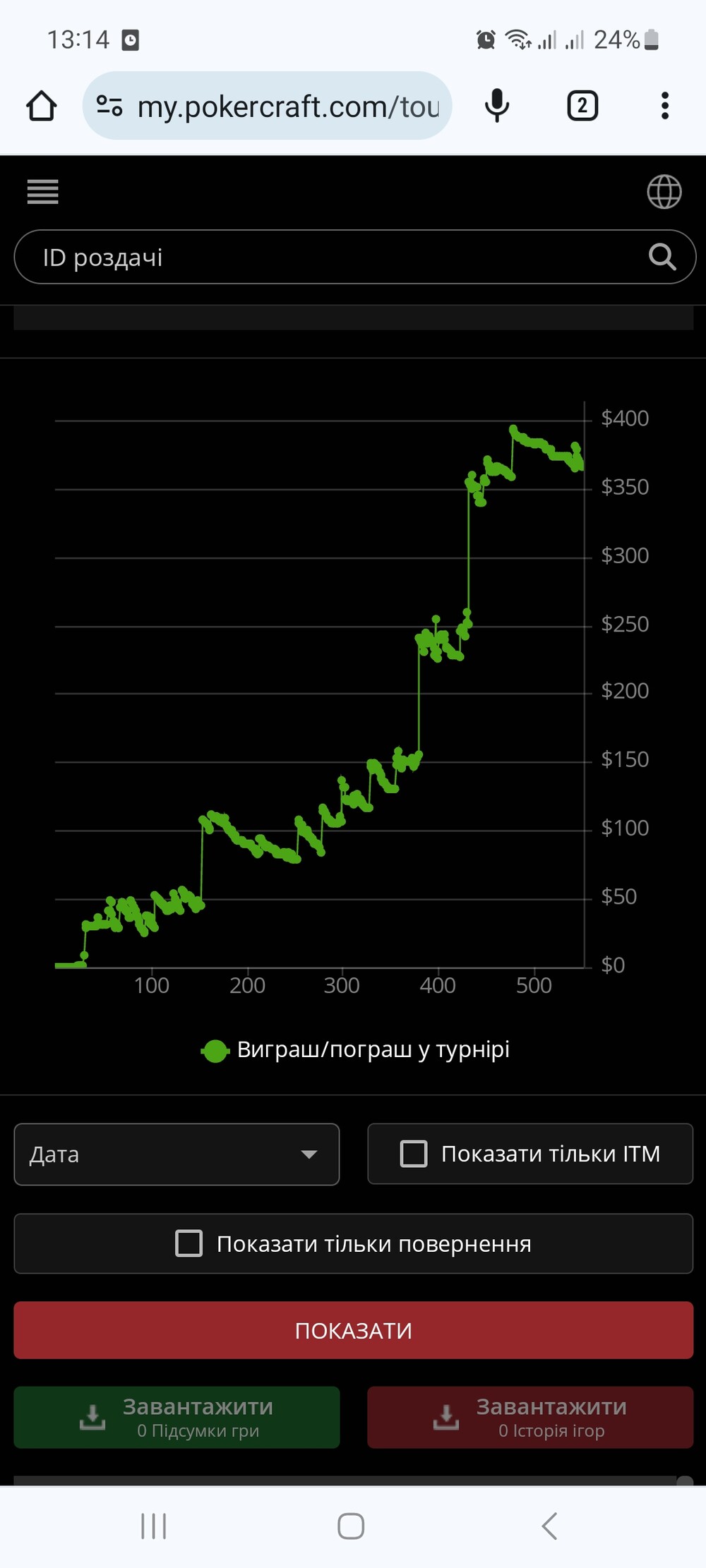Tap the red ПОКАЗАТИ button

pyautogui.click(x=353, y=1330)
